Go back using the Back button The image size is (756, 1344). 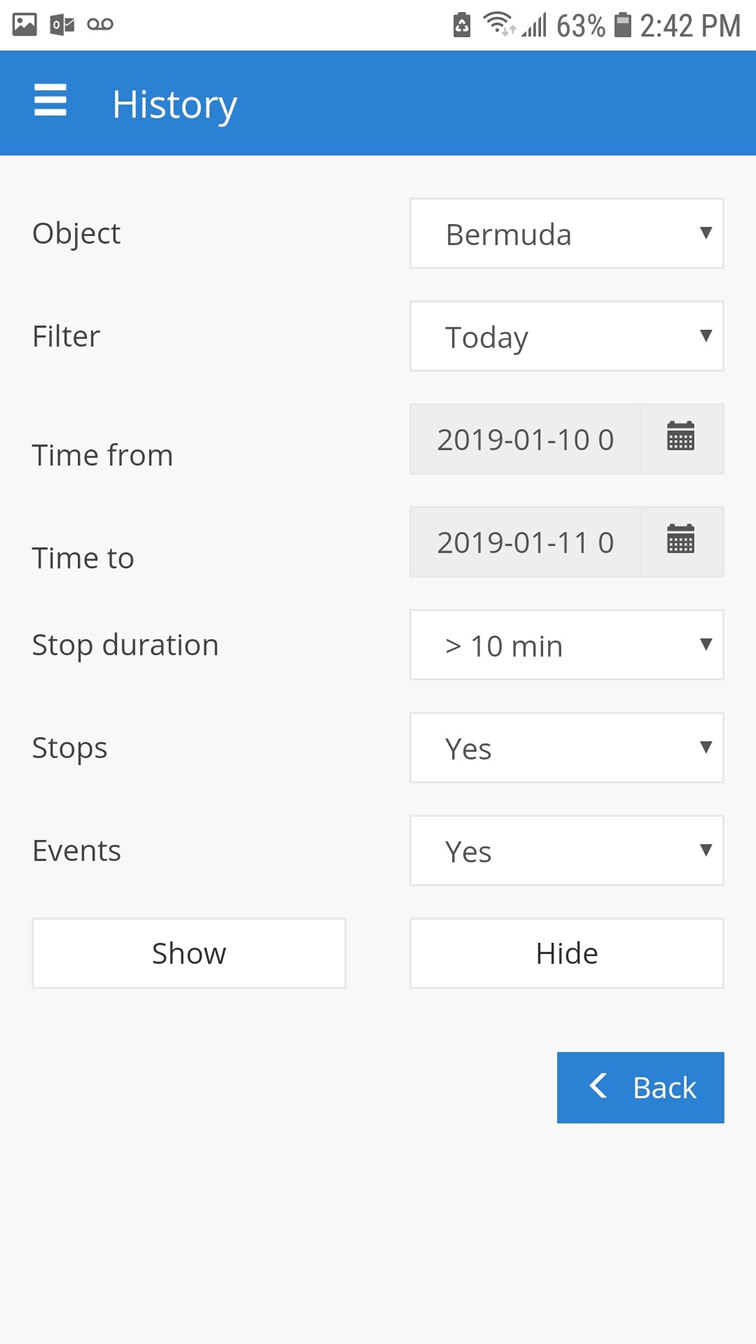pyautogui.click(x=640, y=1087)
